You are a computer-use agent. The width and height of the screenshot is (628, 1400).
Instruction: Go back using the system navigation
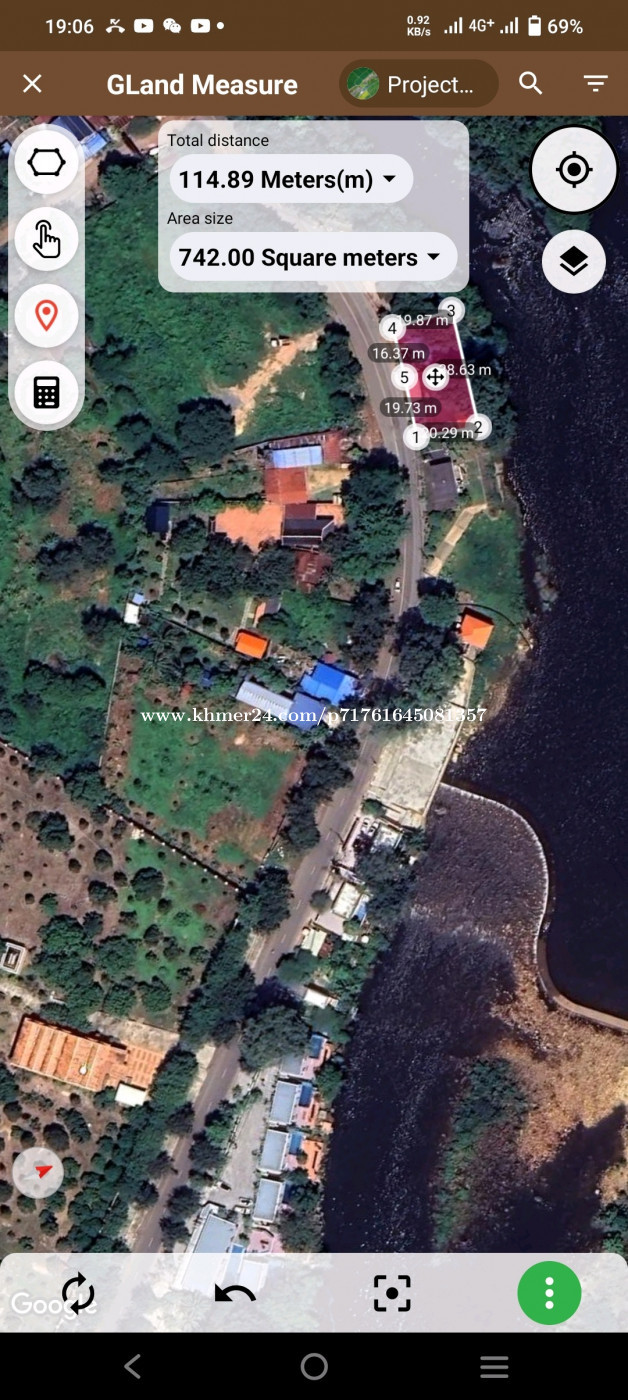tap(133, 1366)
